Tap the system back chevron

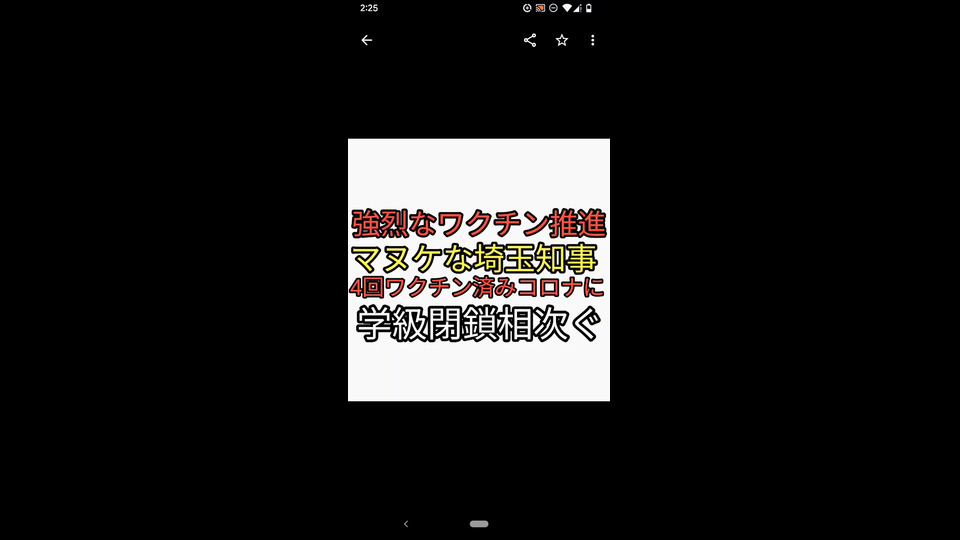[406, 523]
